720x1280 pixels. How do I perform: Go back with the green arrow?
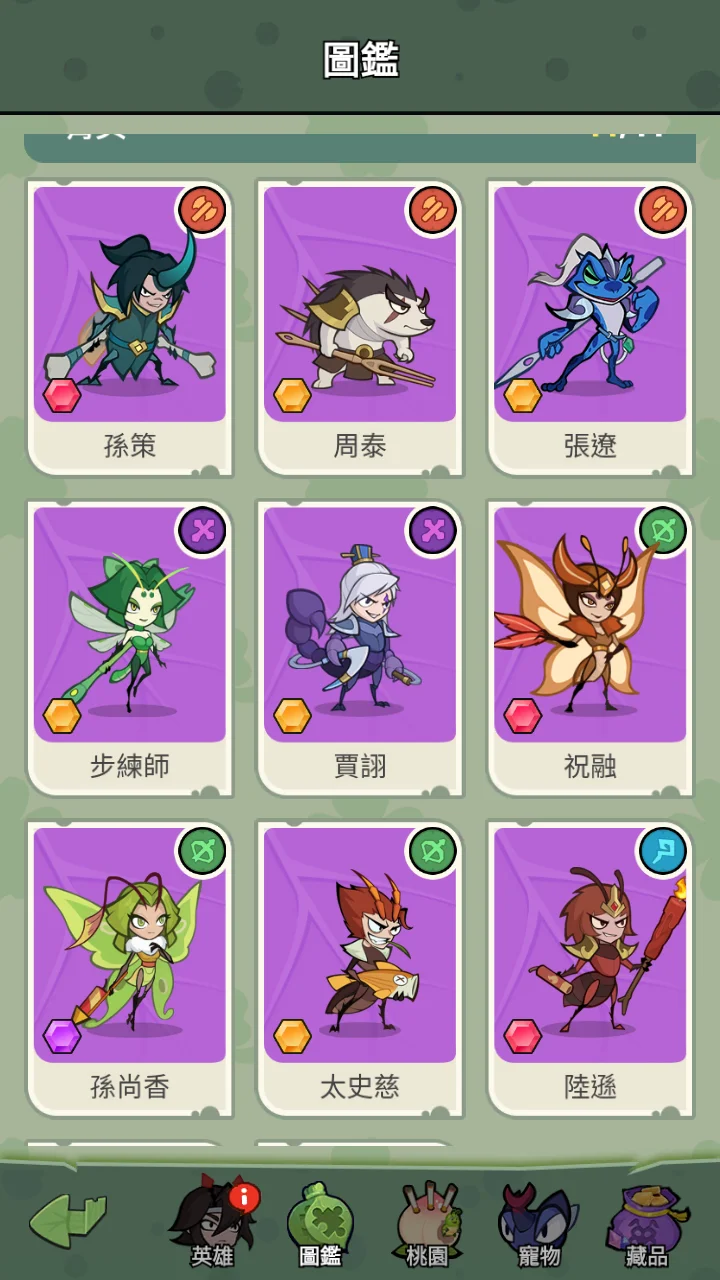click(67, 1220)
